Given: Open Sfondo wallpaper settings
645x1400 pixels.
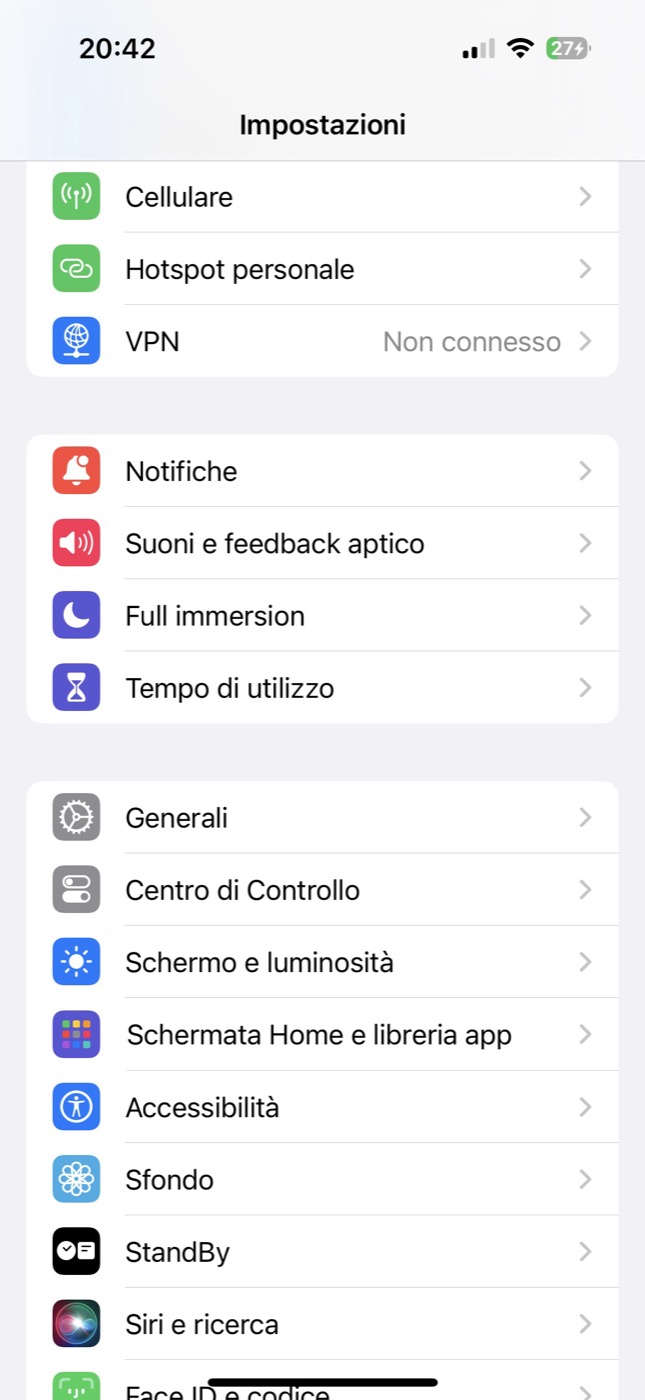Looking at the screenshot, I should tap(322, 1179).
